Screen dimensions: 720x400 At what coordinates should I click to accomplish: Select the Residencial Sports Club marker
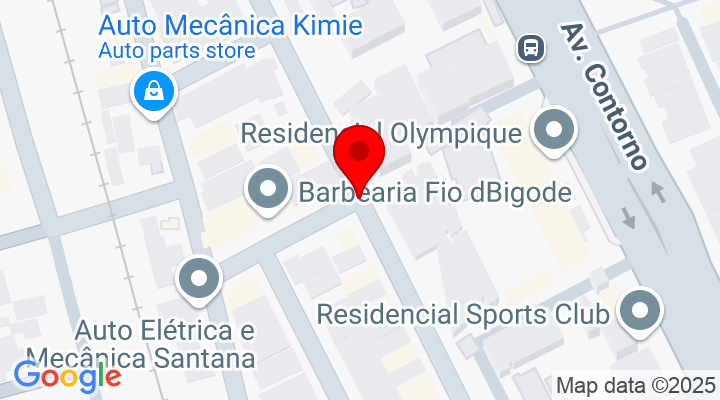pos(639,313)
